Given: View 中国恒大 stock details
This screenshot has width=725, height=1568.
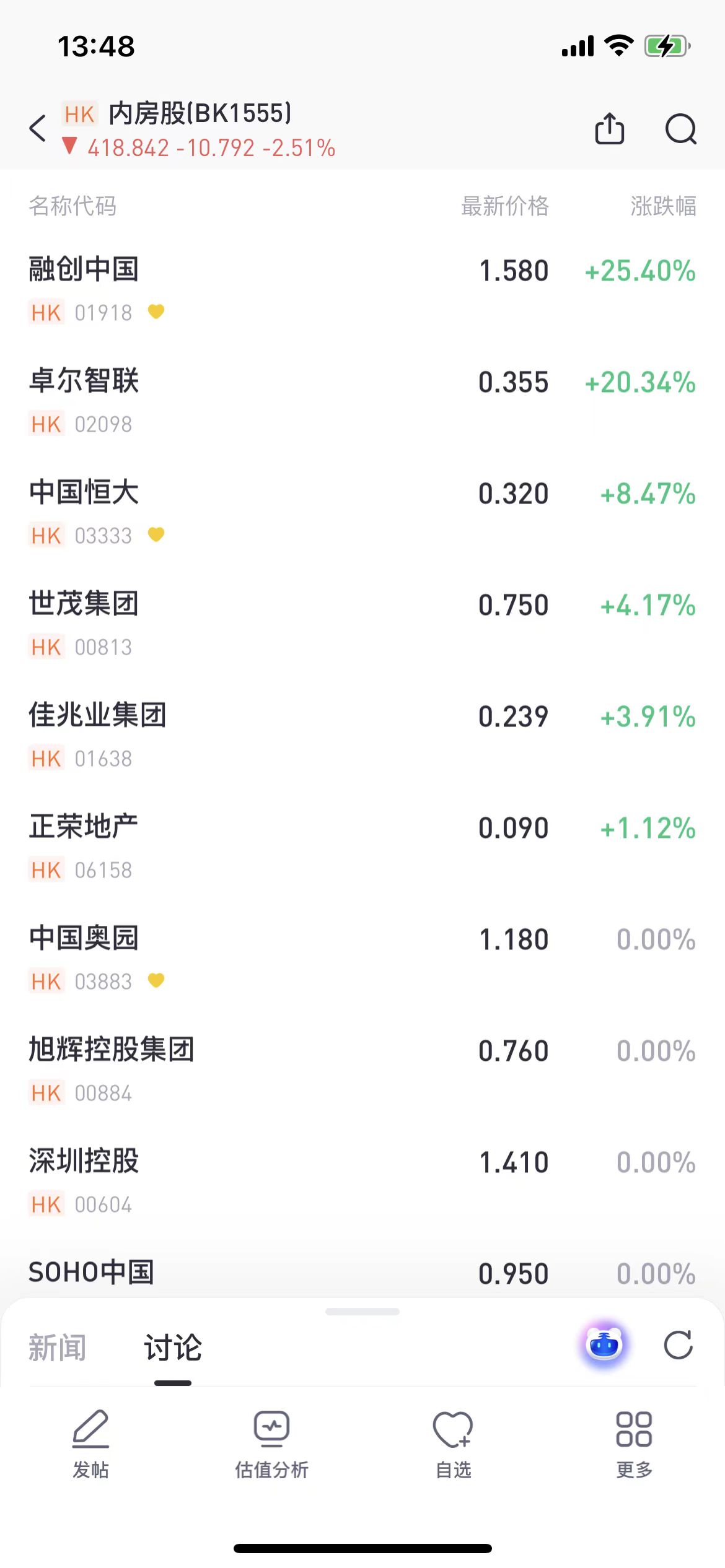Looking at the screenshot, I should coord(362,513).
